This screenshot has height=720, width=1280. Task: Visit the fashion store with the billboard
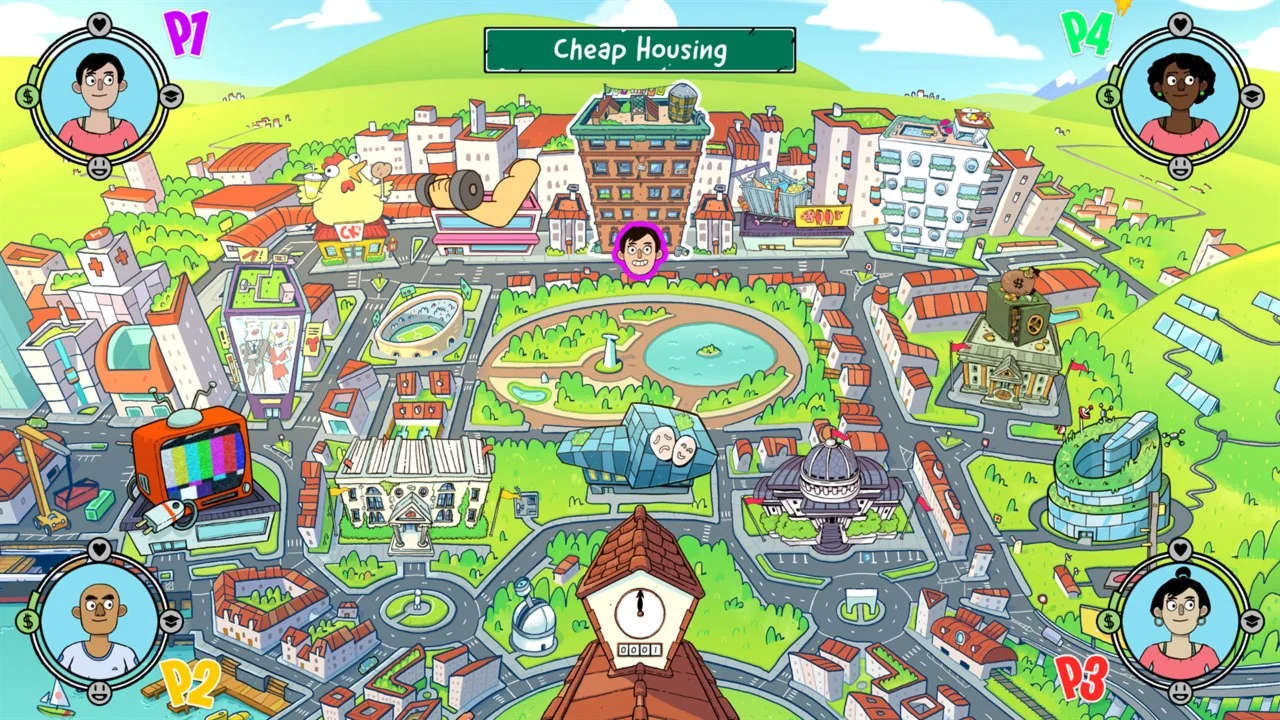point(265,340)
